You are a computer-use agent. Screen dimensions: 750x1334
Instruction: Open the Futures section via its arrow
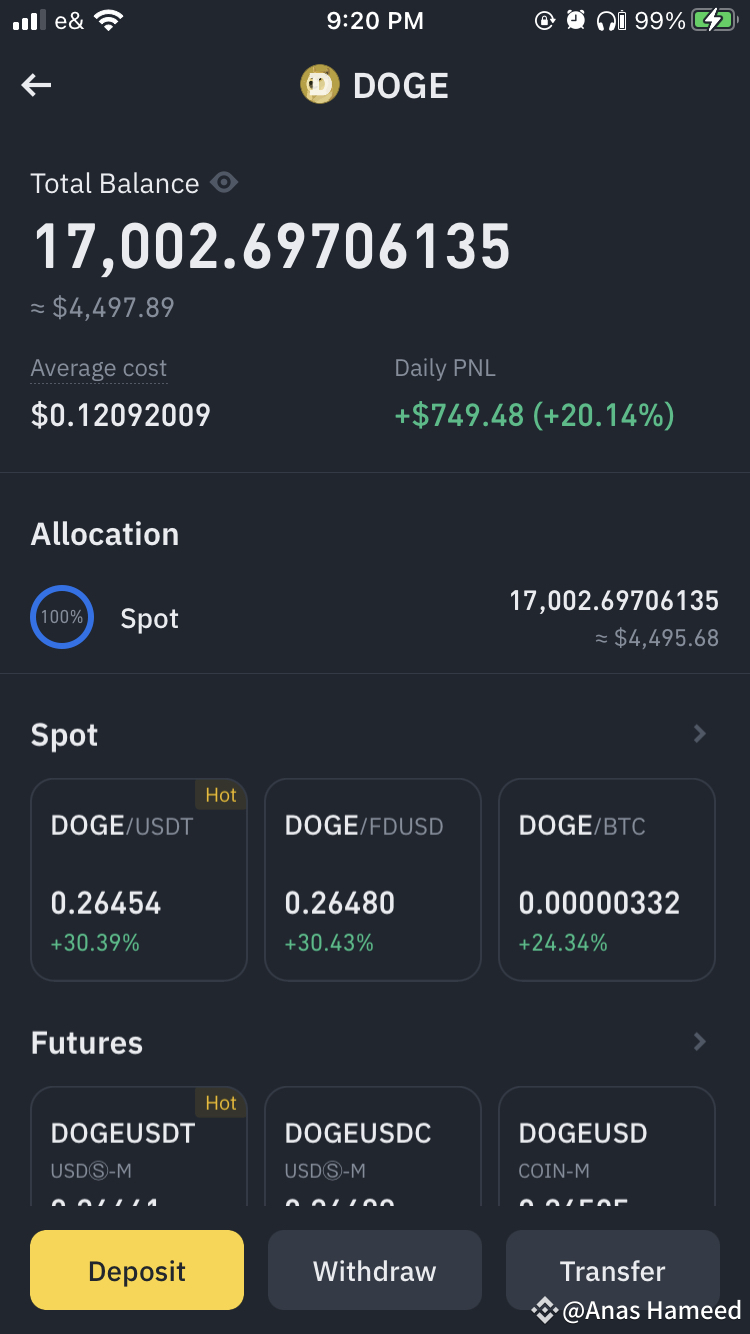tap(698, 1041)
